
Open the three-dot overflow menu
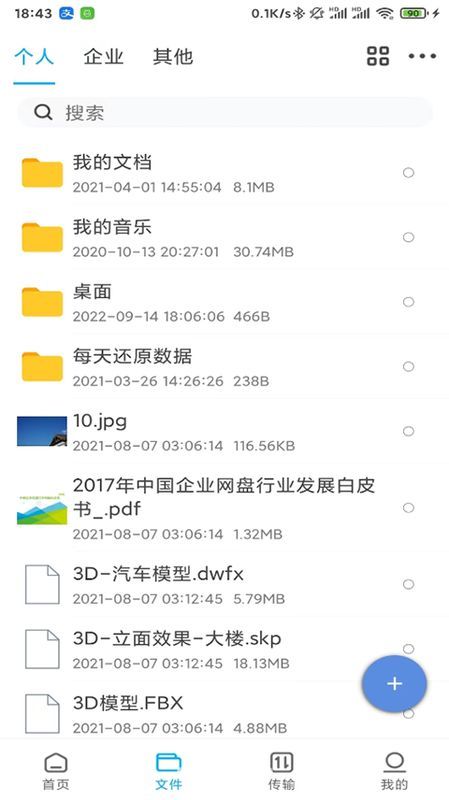coord(422,56)
